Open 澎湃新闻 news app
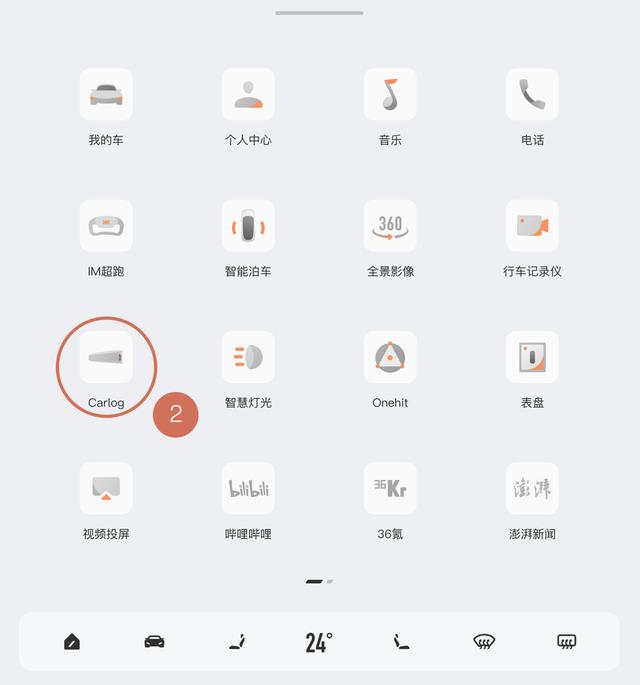640x685 pixels. pyautogui.click(x=532, y=489)
